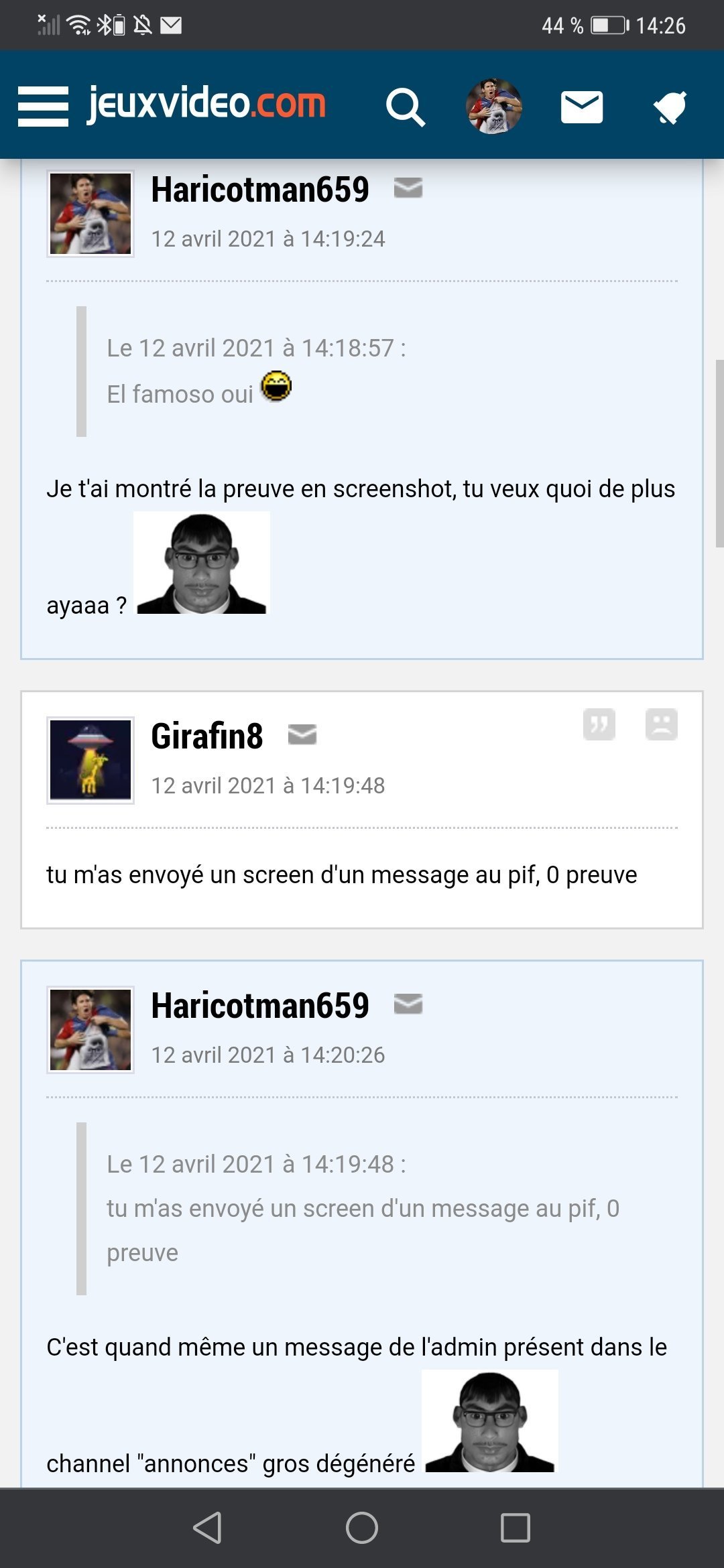Image resolution: width=724 pixels, height=1568 pixels.
Task: Open Girafin8's profile from the username
Action: click(x=206, y=736)
